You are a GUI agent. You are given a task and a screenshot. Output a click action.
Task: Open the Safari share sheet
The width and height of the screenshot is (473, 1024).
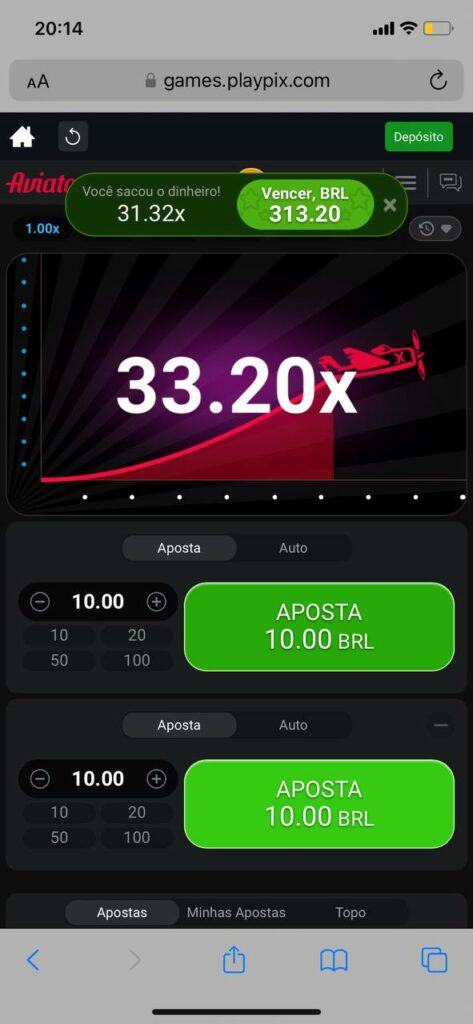(x=234, y=960)
